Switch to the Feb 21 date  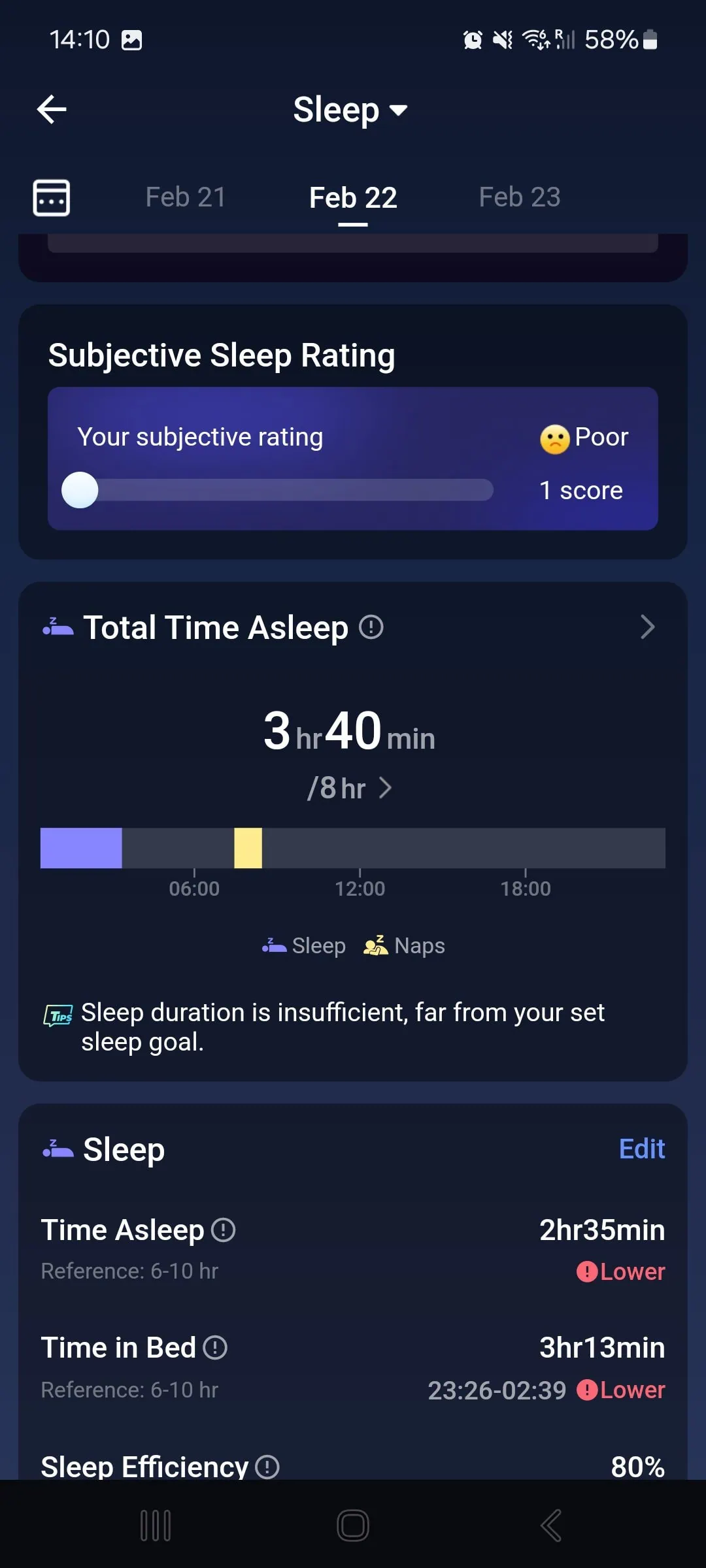click(x=186, y=197)
